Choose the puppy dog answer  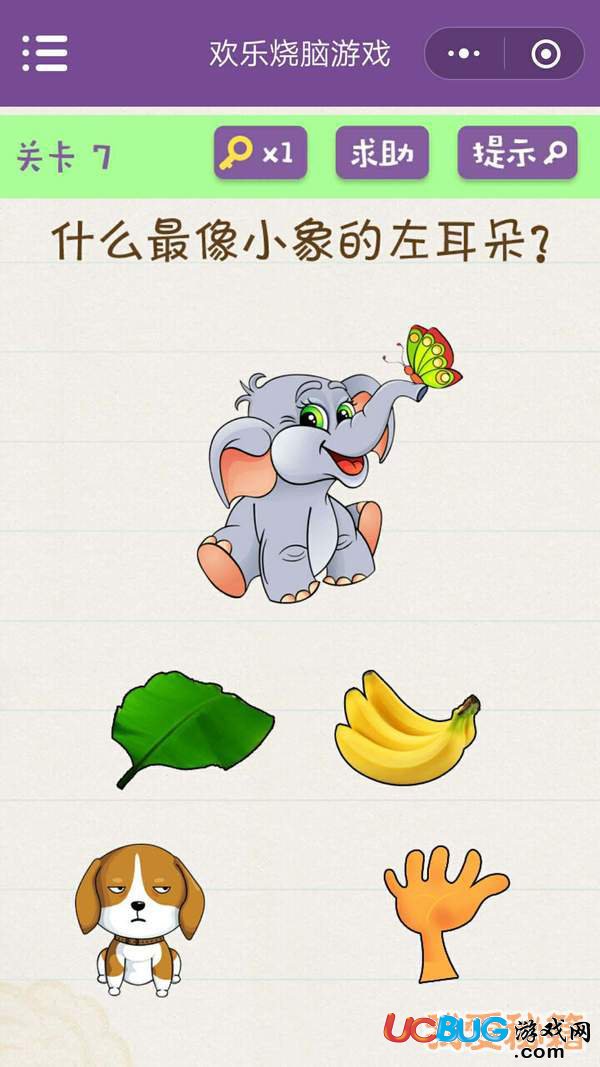coord(139,919)
